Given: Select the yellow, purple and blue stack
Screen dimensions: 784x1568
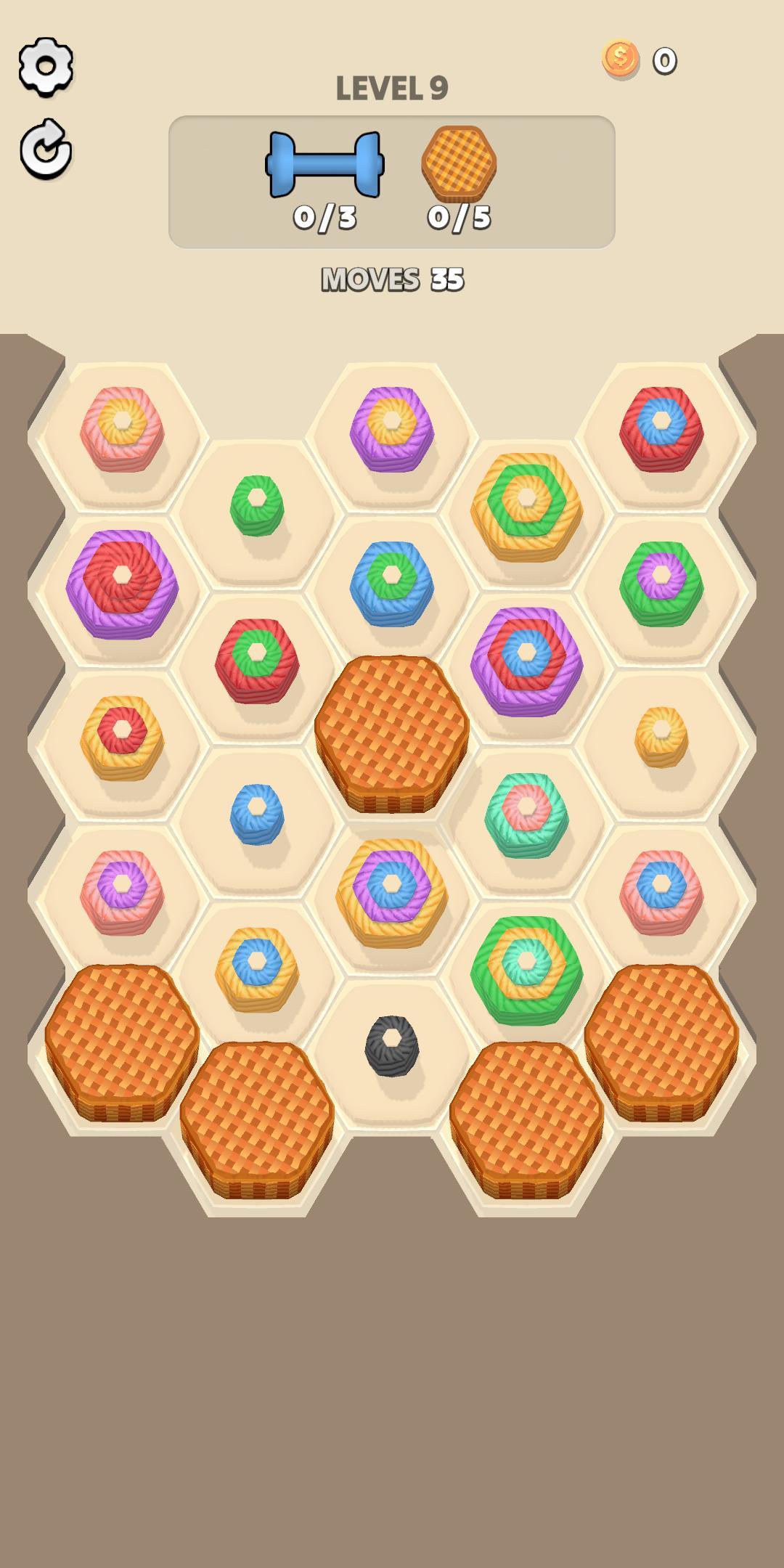Looking at the screenshot, I should (x=392, y=891).
